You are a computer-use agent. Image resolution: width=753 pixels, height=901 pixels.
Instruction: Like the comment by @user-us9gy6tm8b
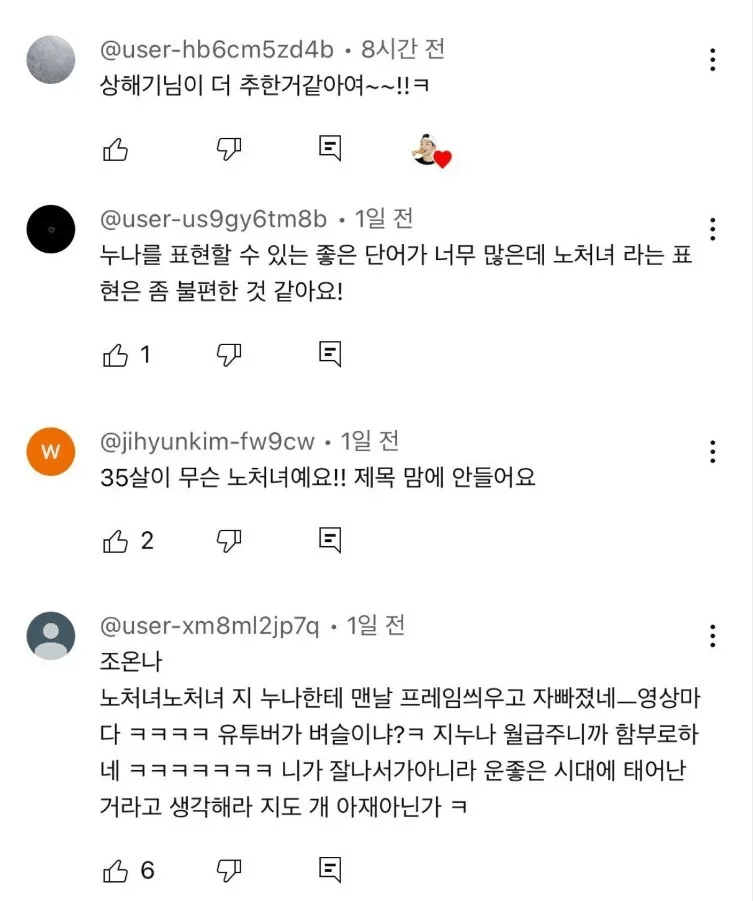pyautogui.click(x=116, y=354)
